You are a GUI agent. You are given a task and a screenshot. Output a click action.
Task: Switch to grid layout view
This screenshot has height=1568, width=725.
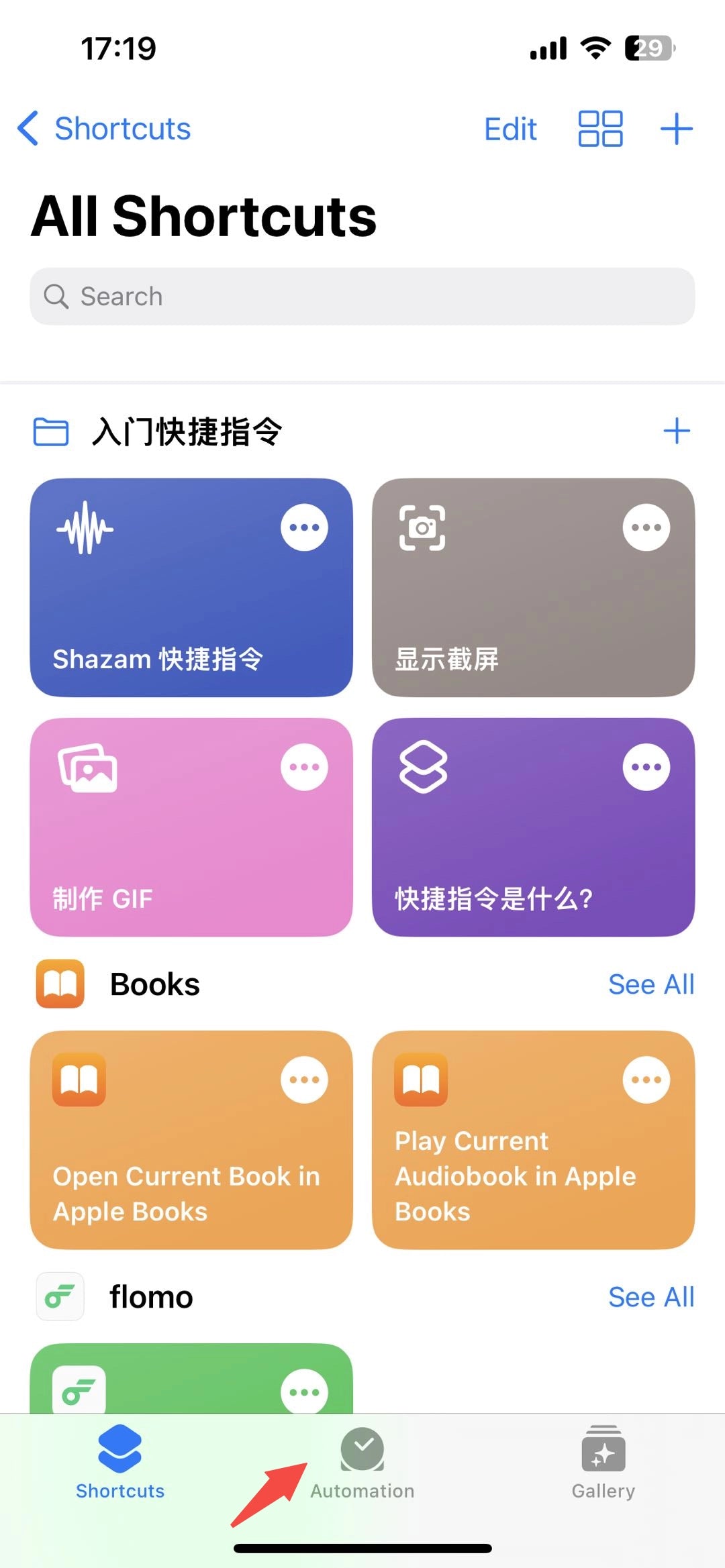tap(600, 129)
